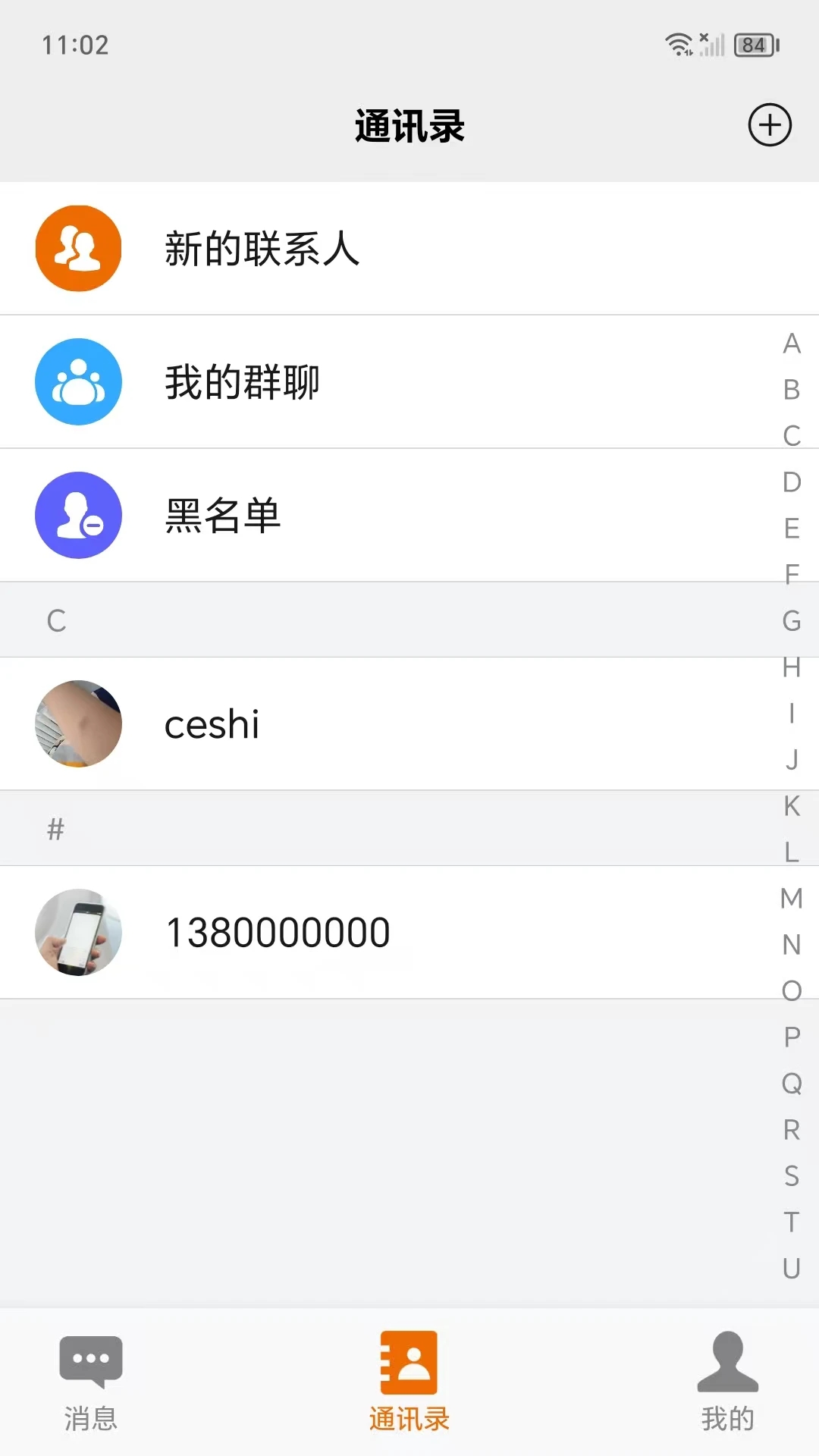
Task: Open the 消息 messages tab icon
Action: pyautogui.click(x=89, y=1361)
